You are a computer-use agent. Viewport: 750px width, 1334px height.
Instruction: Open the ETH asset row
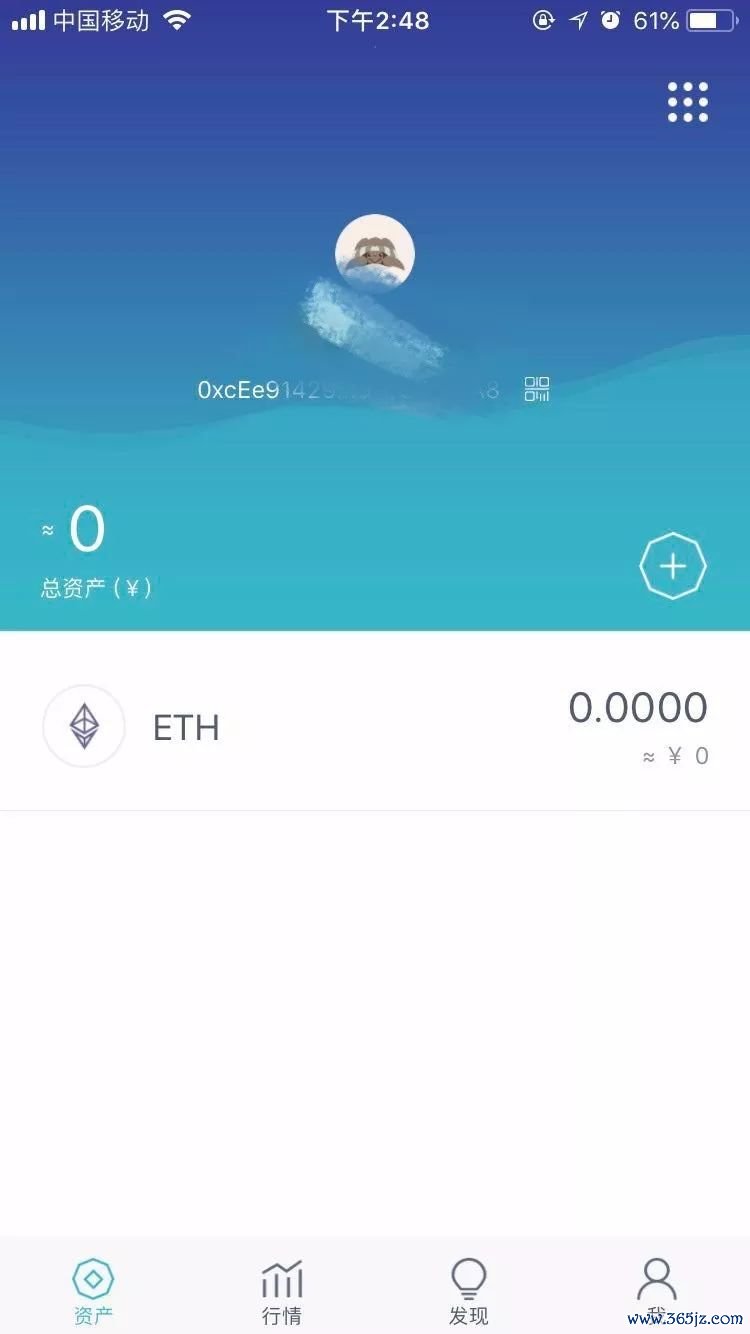click(375, 726)
